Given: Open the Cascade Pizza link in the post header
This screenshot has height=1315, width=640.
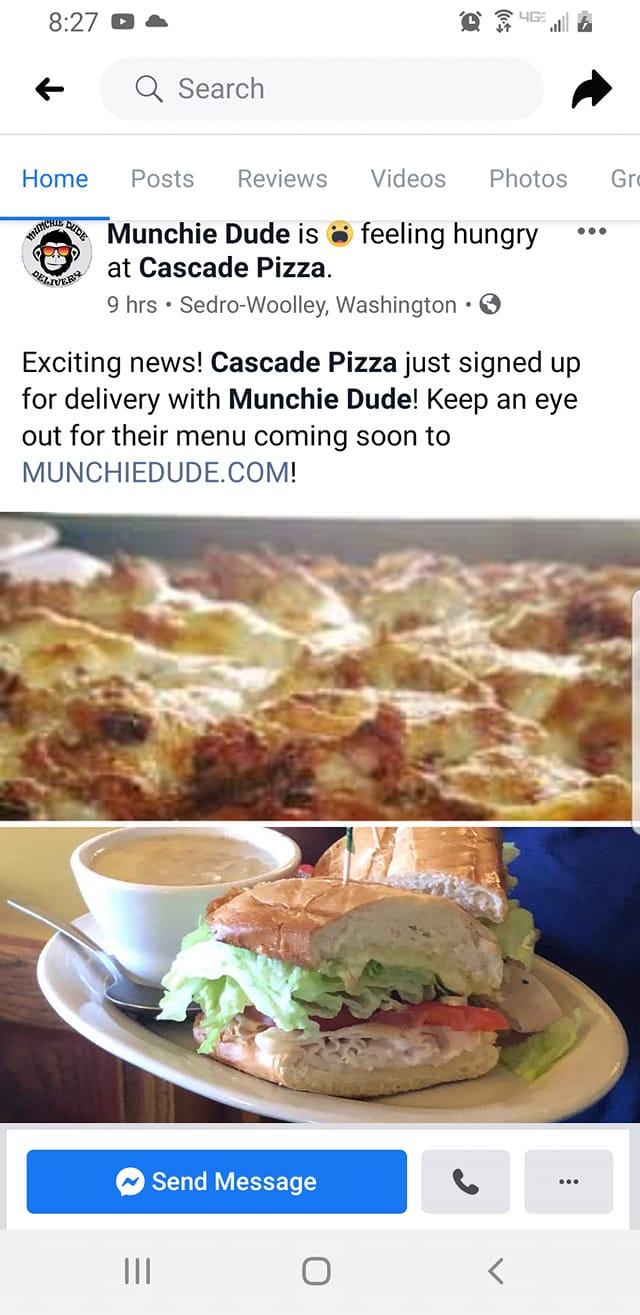Looking at the screenshot, I should click(232, 268).
